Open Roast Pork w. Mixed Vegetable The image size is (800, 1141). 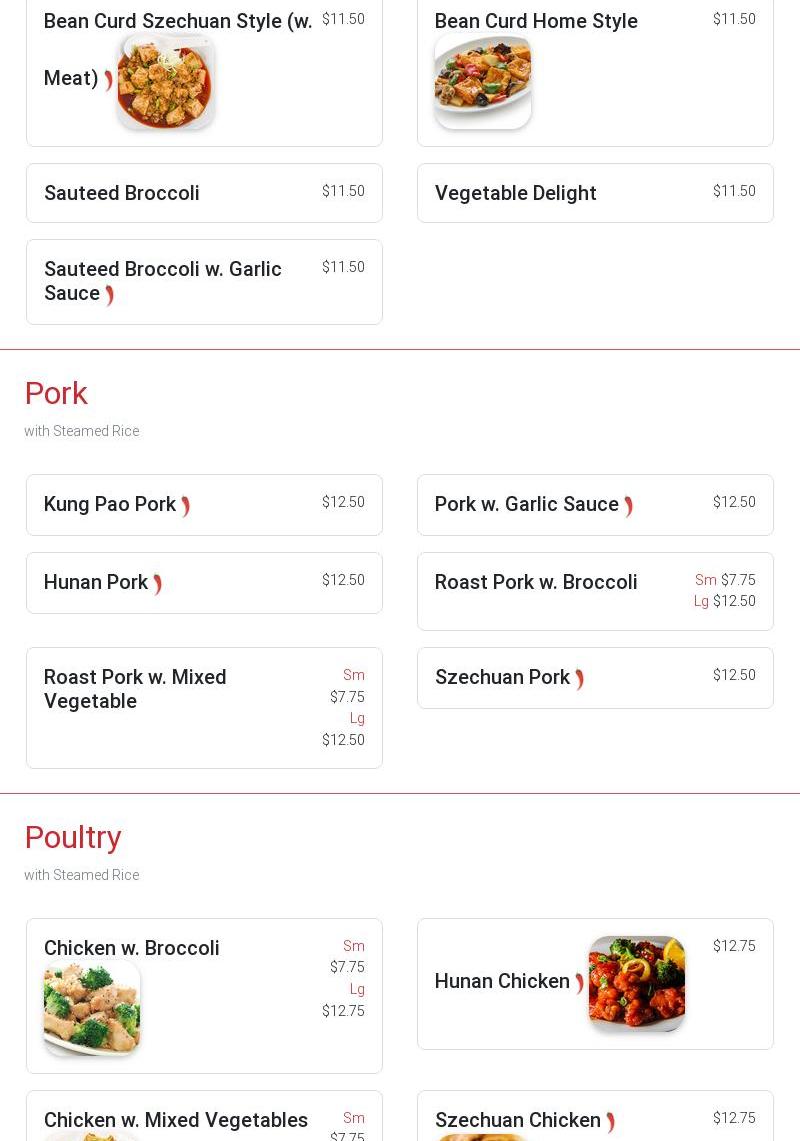[x=135, y=689]
